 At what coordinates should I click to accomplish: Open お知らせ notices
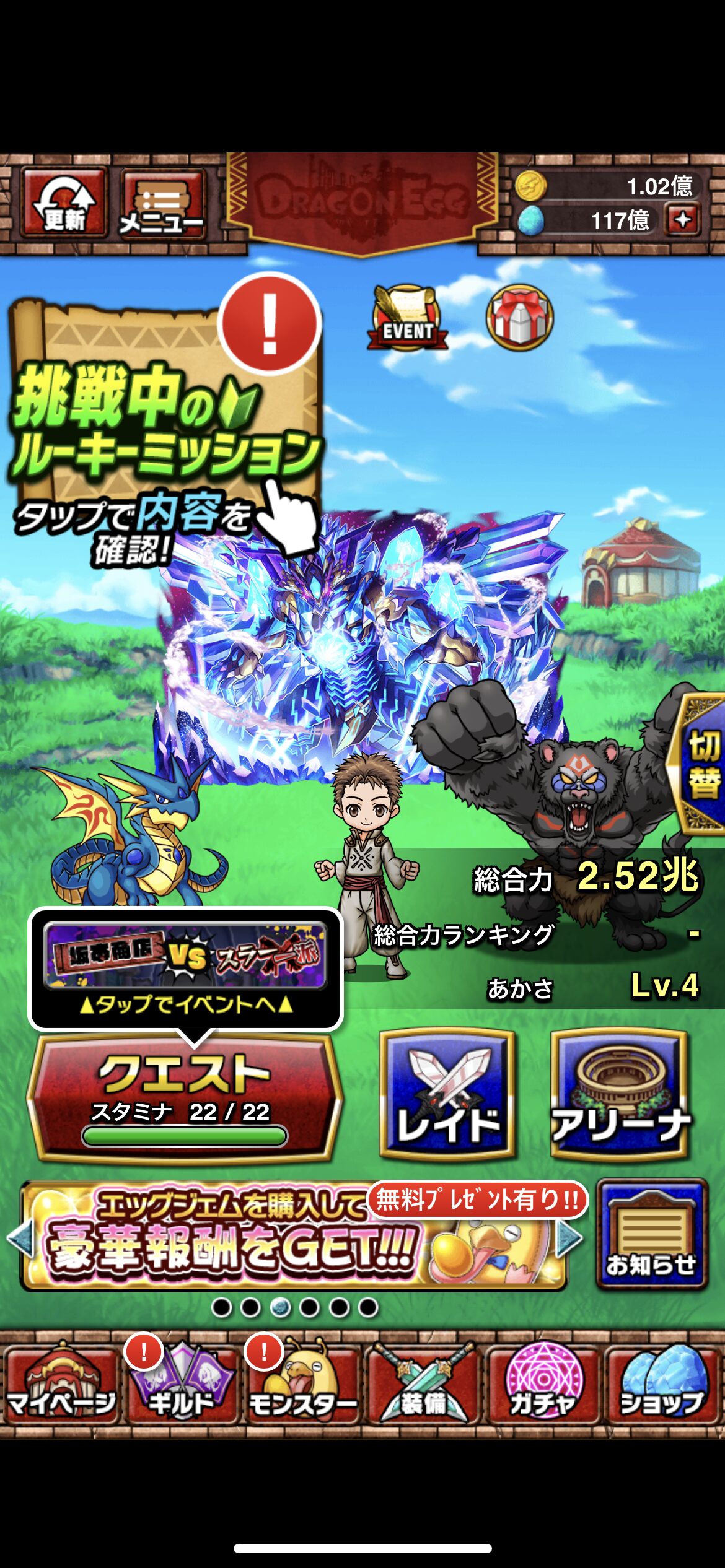tap(652, 1236)
